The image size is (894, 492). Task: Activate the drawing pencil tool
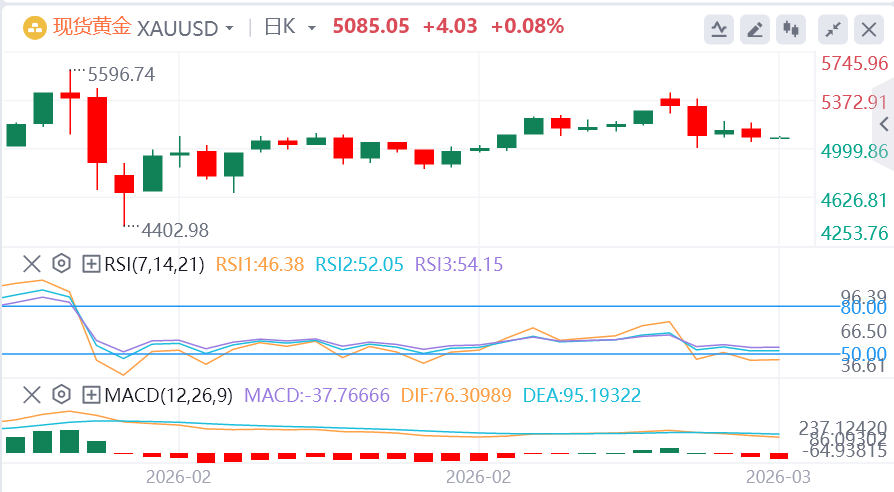pyautogui.click(x=755, y=29)
